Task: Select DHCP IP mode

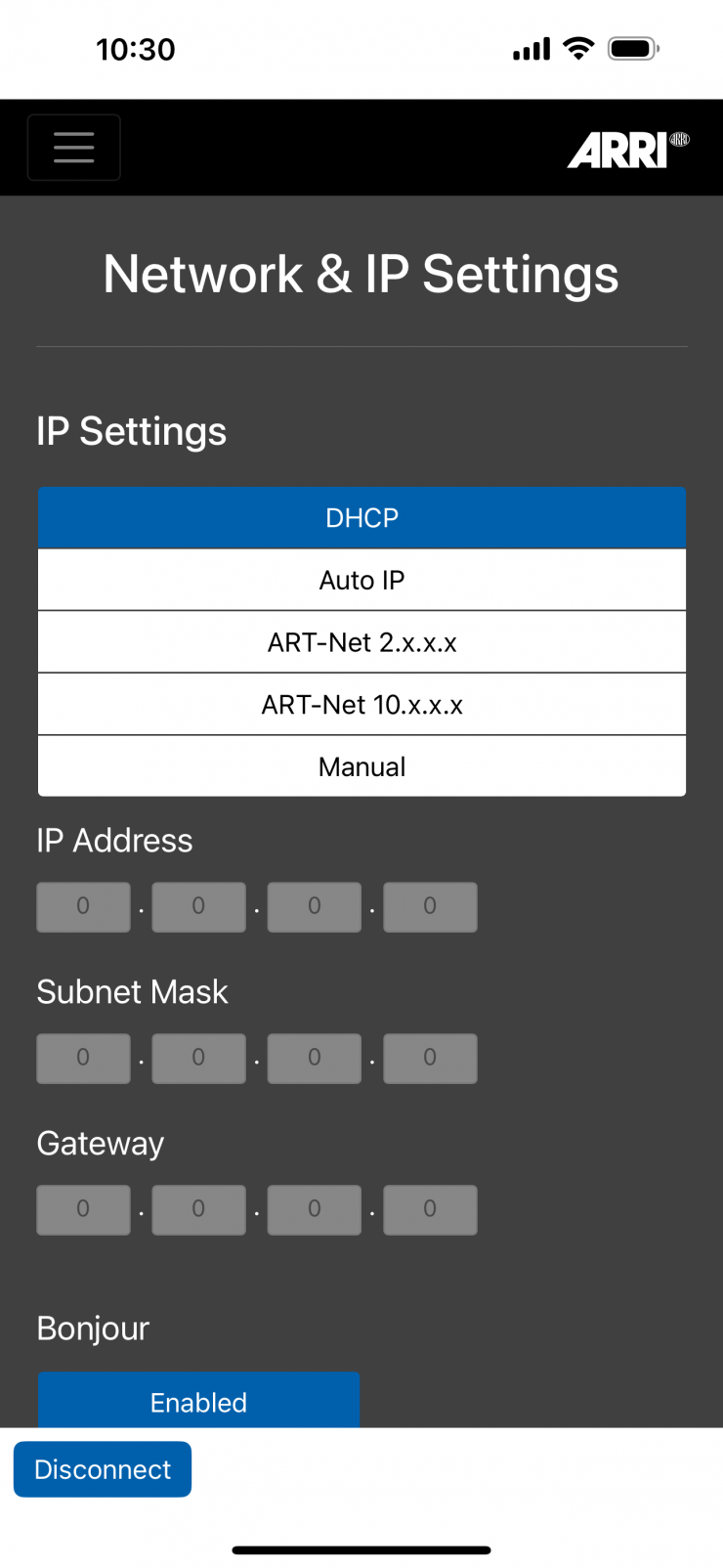Action: tap(361, 517)
